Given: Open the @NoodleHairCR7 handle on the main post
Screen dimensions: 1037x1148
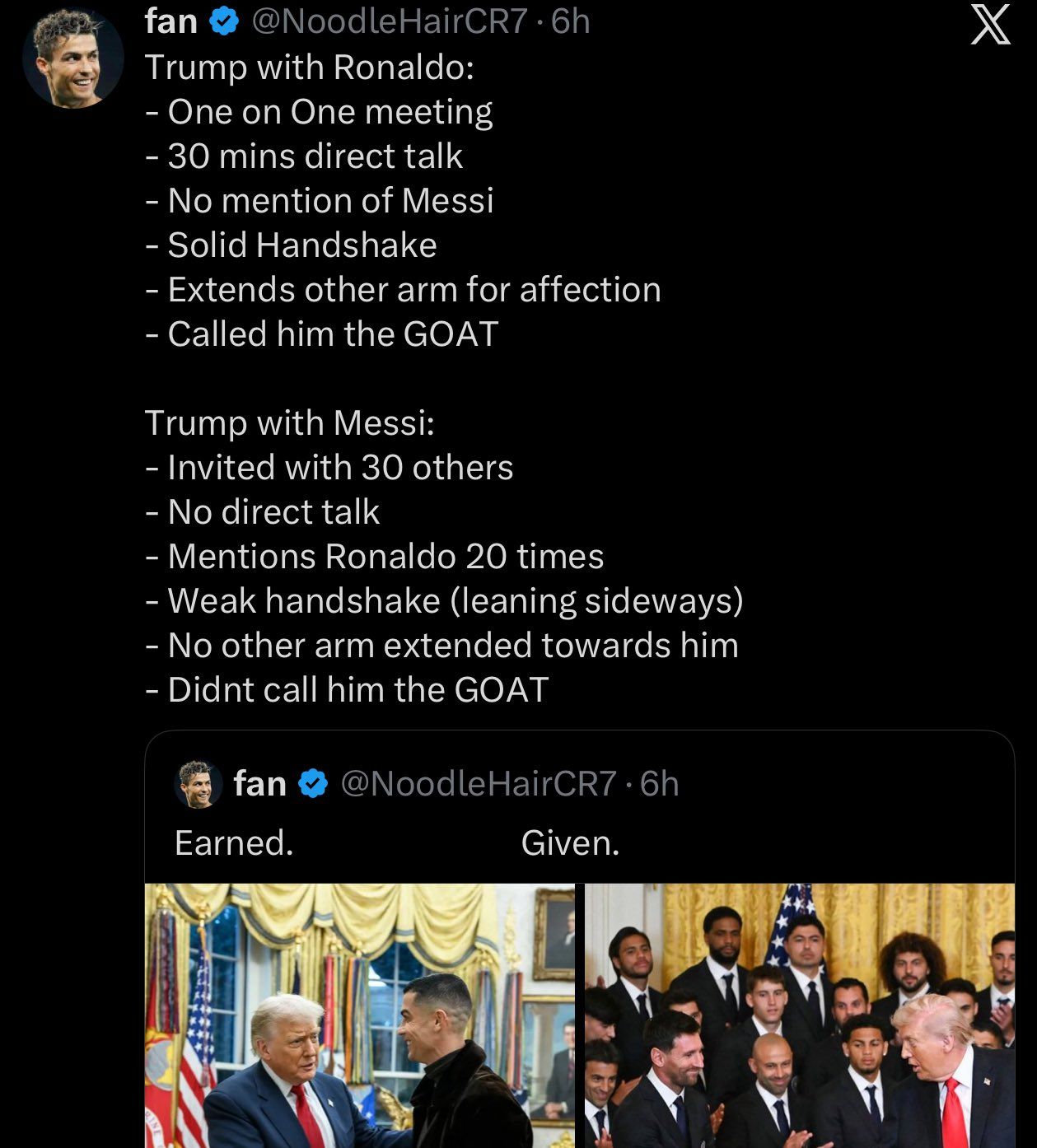Looking at the screenshot, I should click(389, 21).
